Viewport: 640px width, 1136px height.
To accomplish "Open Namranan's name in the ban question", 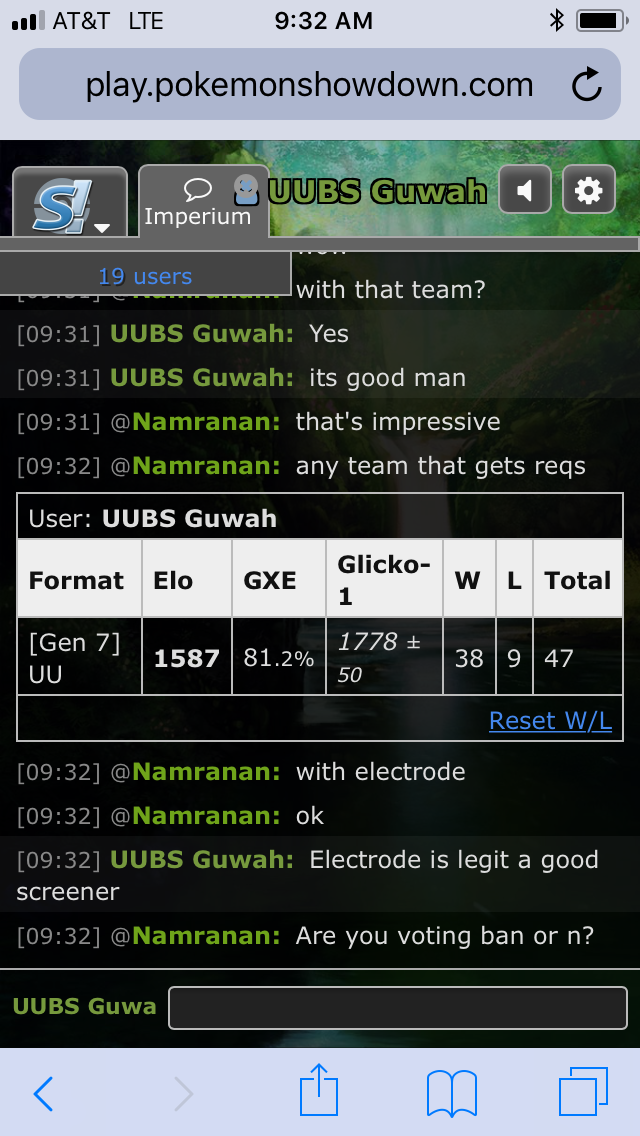I will [206, 936].
